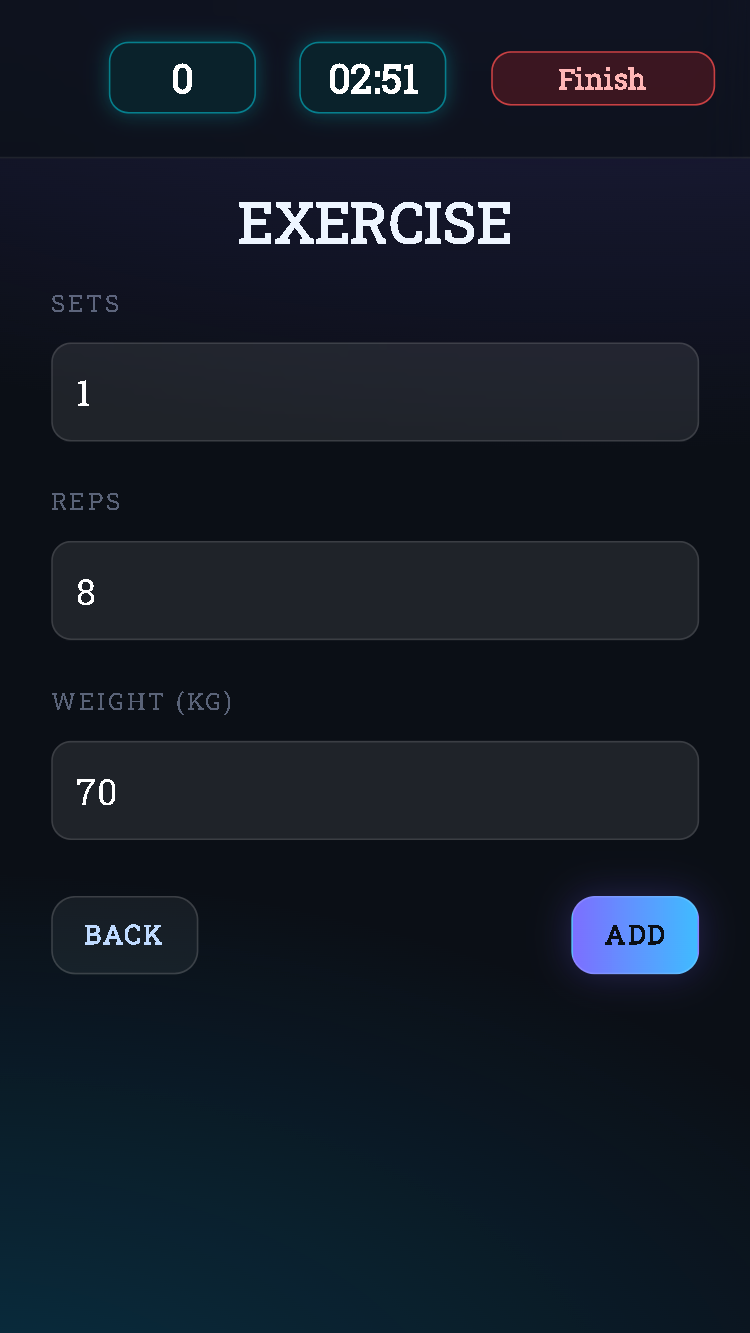Click the timer showing 02:51
This screenshot has height=1333, width=750.
coord(372,78)
